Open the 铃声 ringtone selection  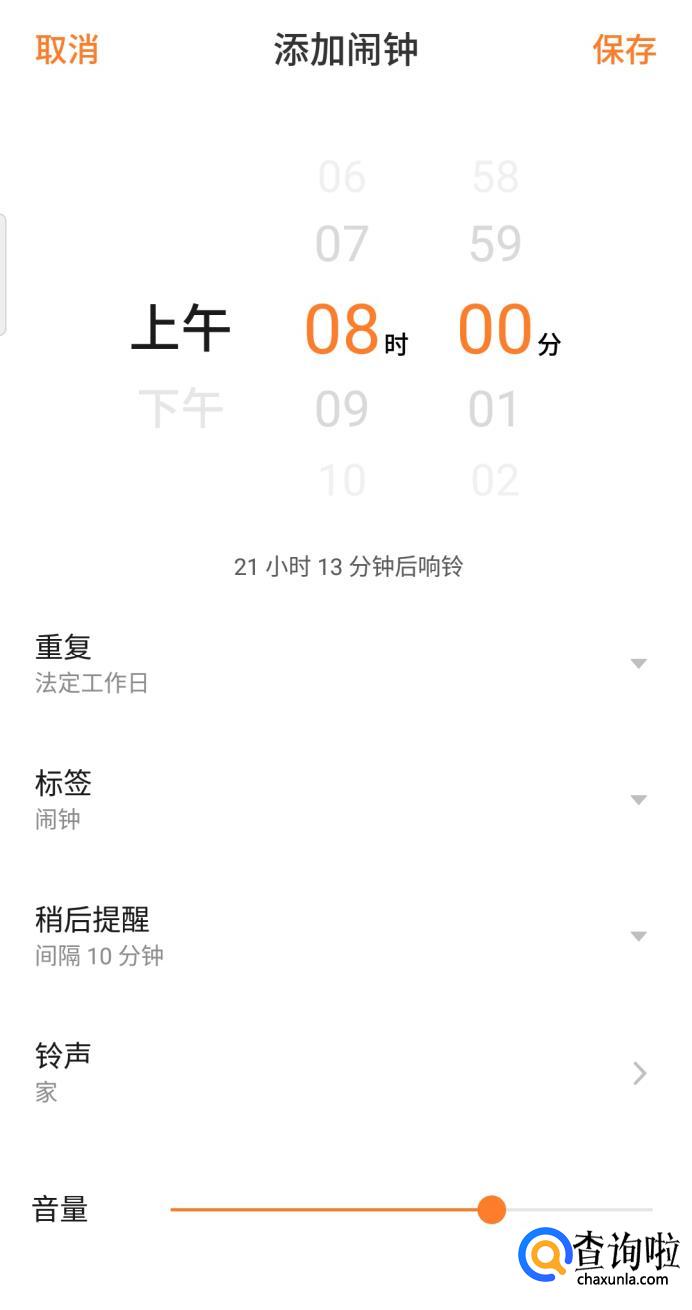340,1072
